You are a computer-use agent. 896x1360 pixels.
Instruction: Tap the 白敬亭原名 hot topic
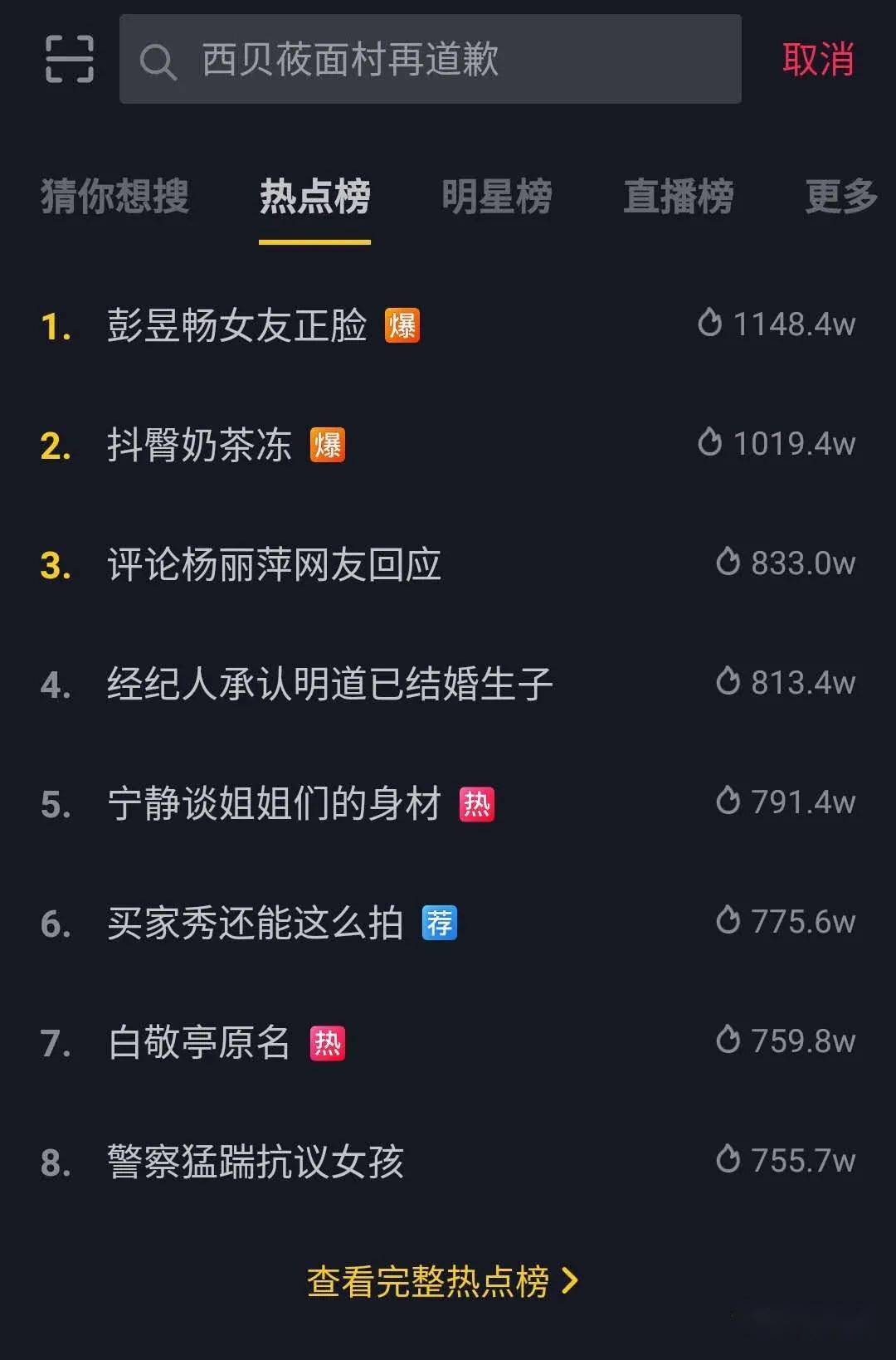click(x=199, y=1042)
